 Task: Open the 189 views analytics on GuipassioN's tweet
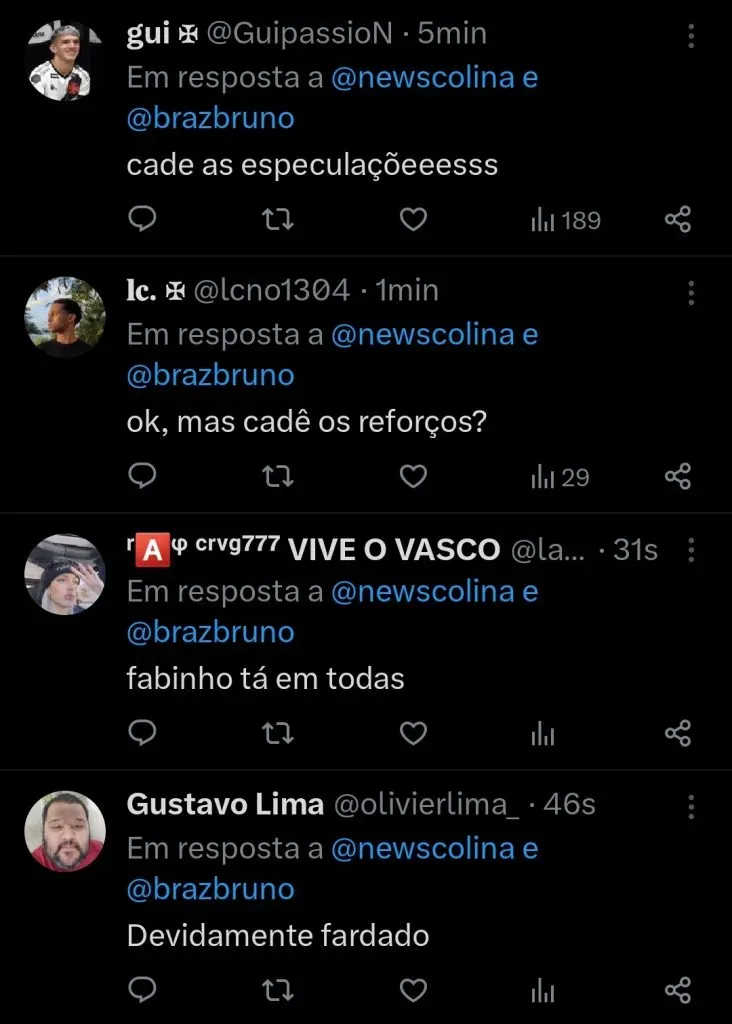[566, 220]
